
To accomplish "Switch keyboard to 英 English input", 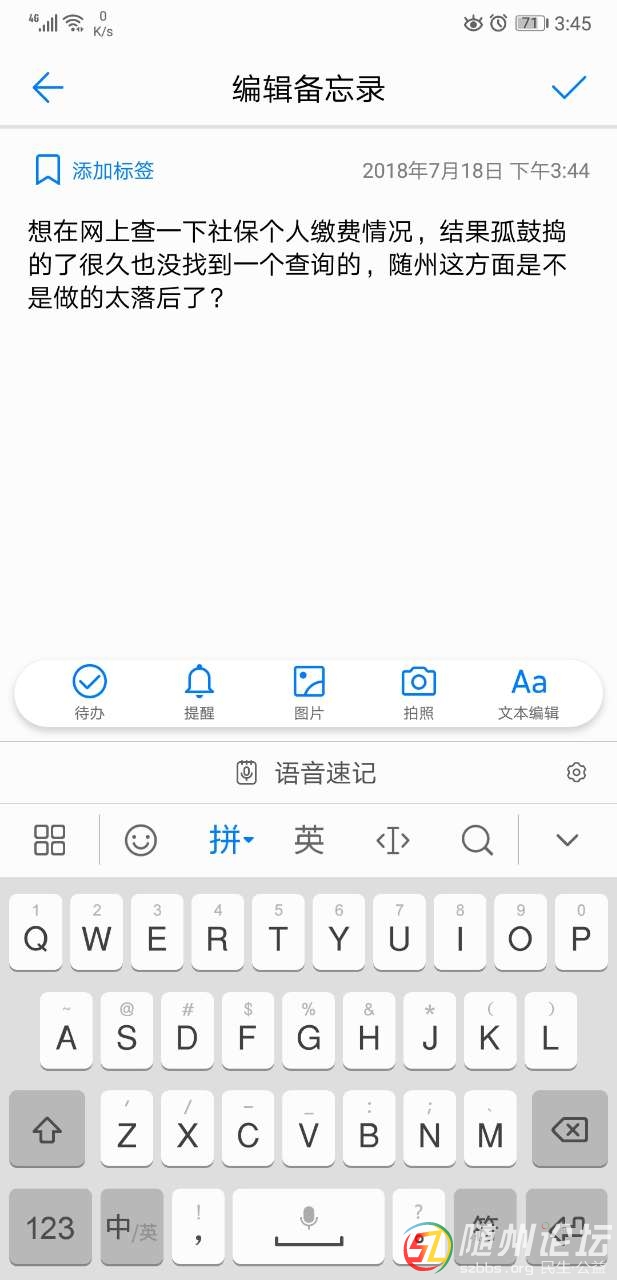I will (x=309, y=840).
